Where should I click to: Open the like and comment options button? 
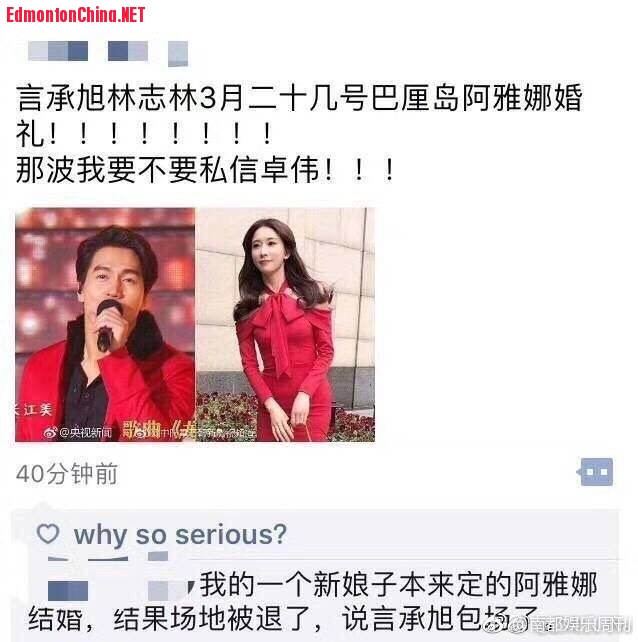[x=596, y=472]
